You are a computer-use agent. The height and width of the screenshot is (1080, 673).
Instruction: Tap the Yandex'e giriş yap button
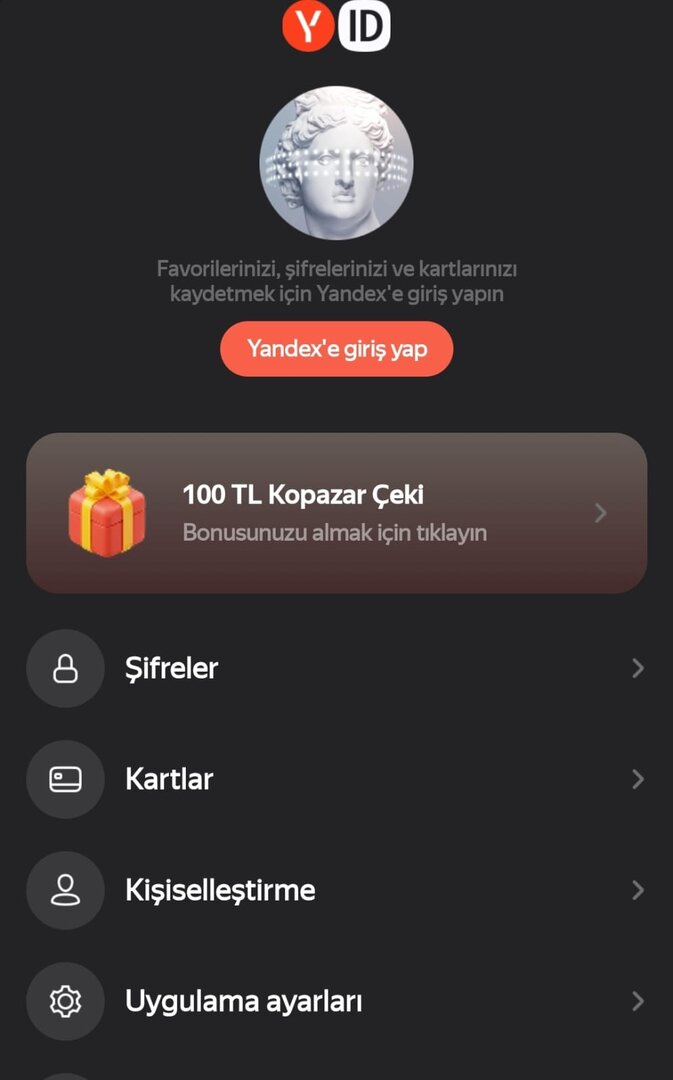[337, 349]
